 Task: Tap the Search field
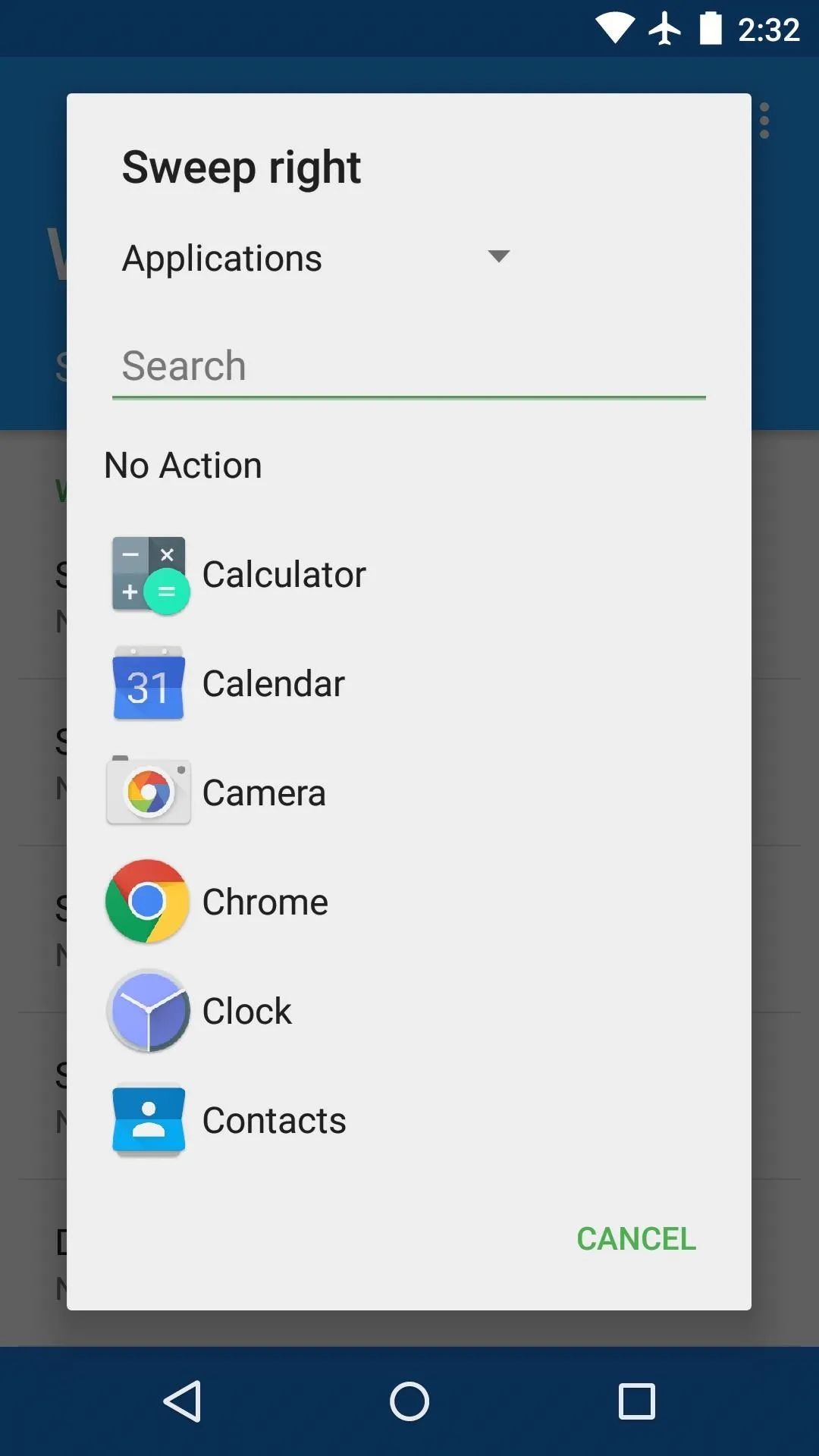tap(409, 366)
